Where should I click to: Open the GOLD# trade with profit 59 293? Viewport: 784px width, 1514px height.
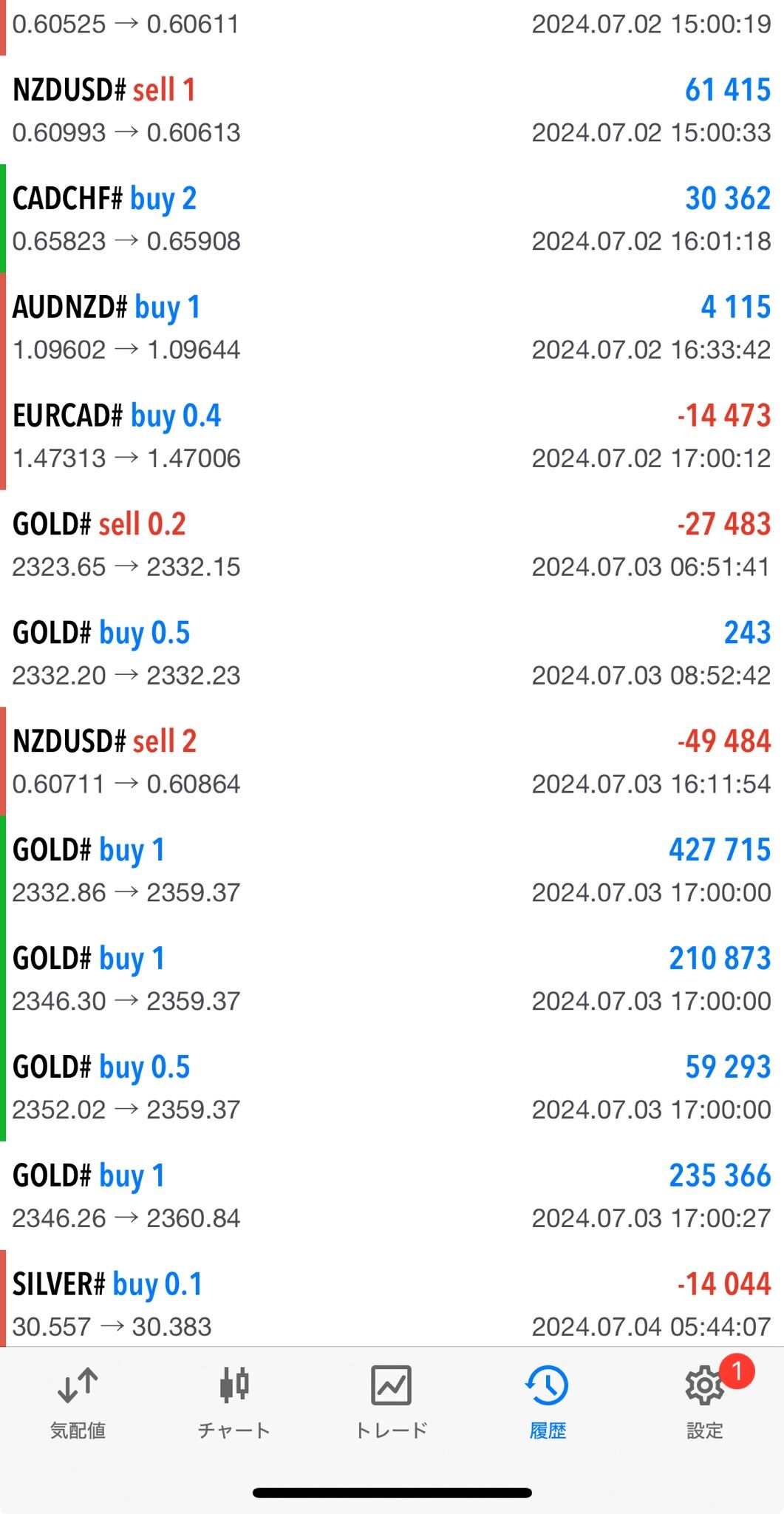click(x=392, y=1087)
